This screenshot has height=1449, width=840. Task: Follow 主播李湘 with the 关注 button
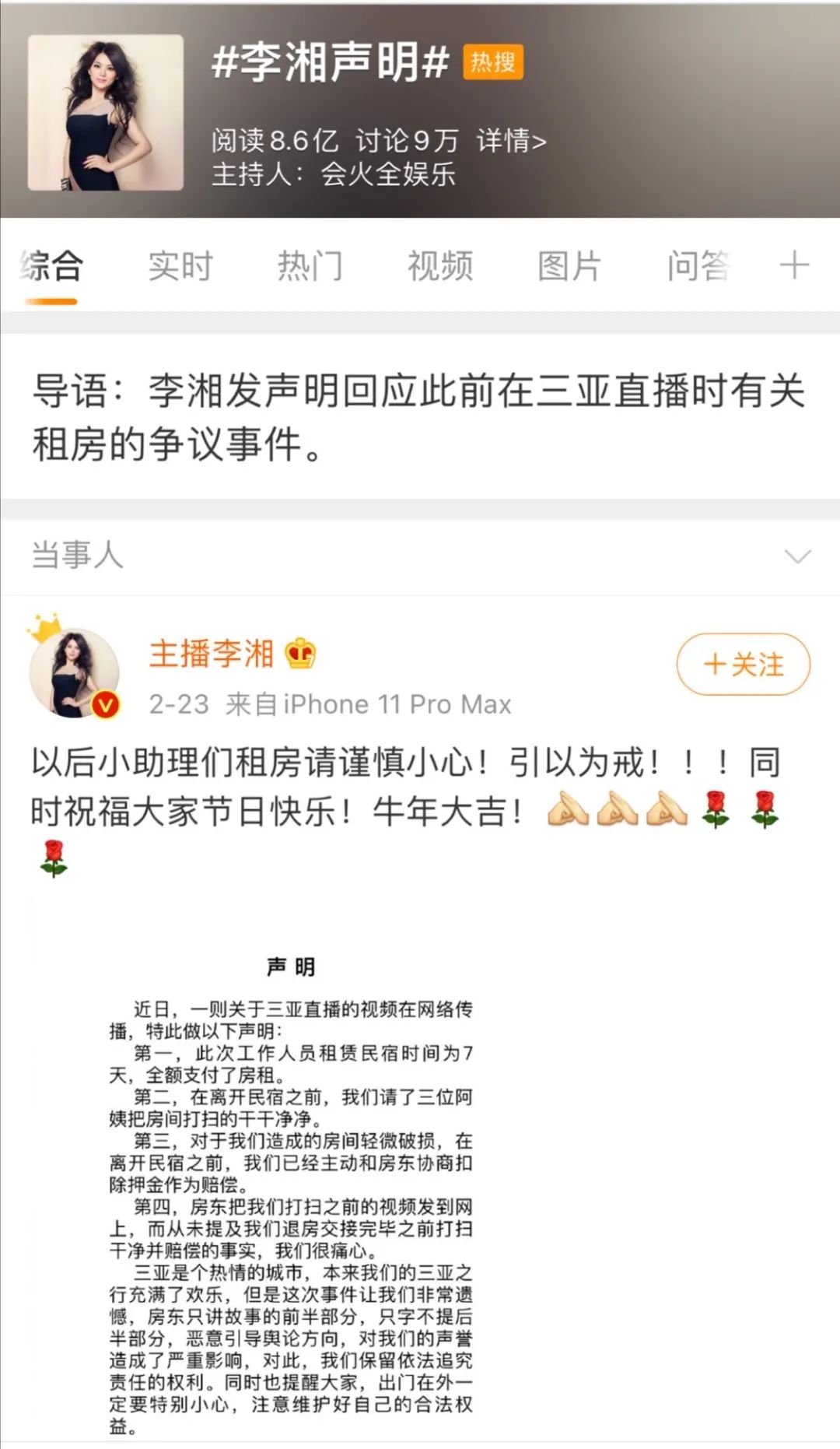(744, 665)
